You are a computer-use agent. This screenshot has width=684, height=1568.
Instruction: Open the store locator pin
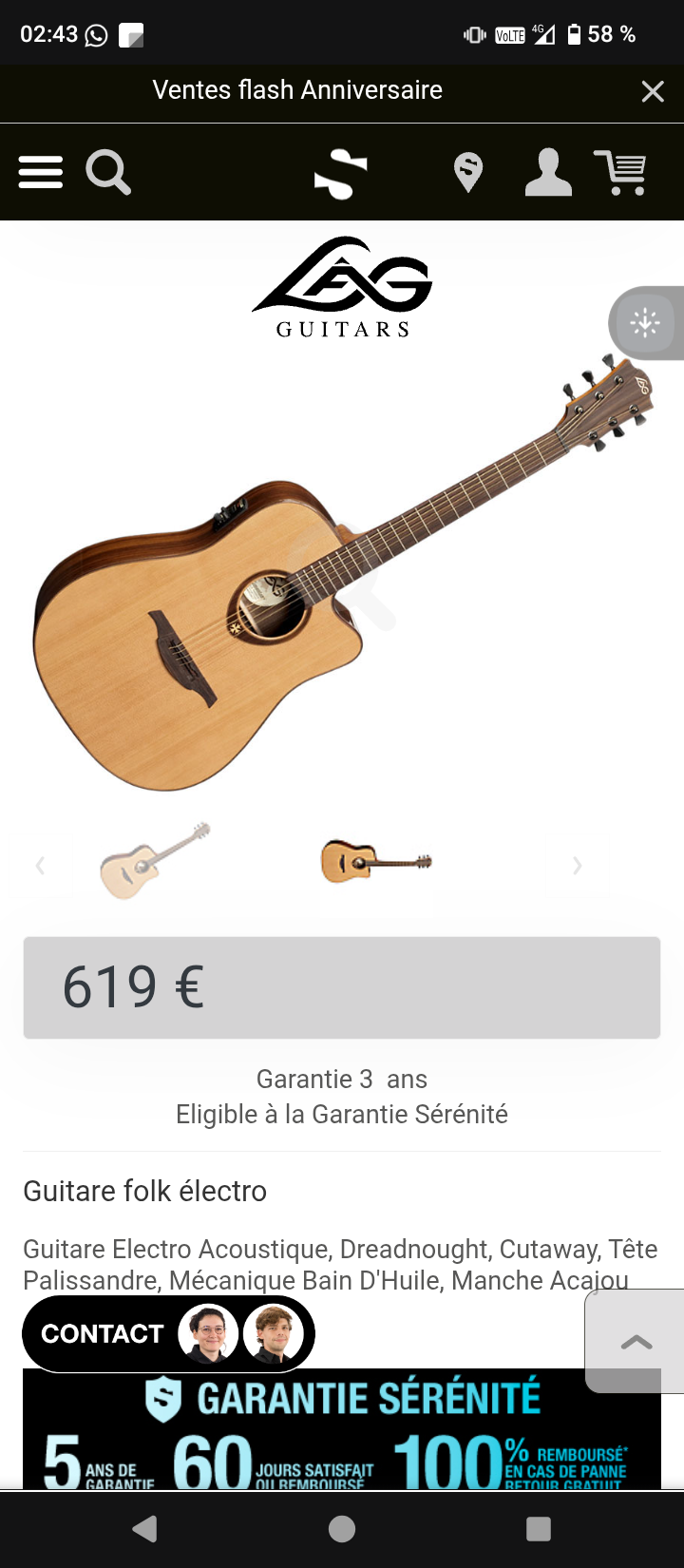467,173
